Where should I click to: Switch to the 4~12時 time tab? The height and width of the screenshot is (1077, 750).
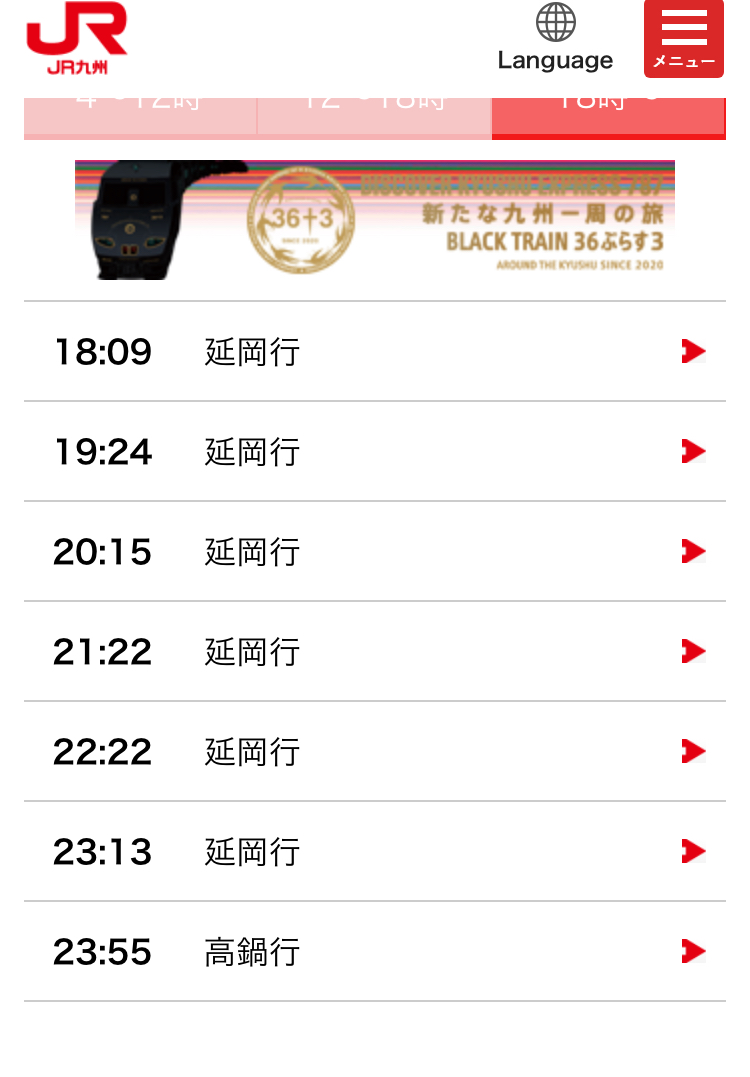(x=140, y=116)
